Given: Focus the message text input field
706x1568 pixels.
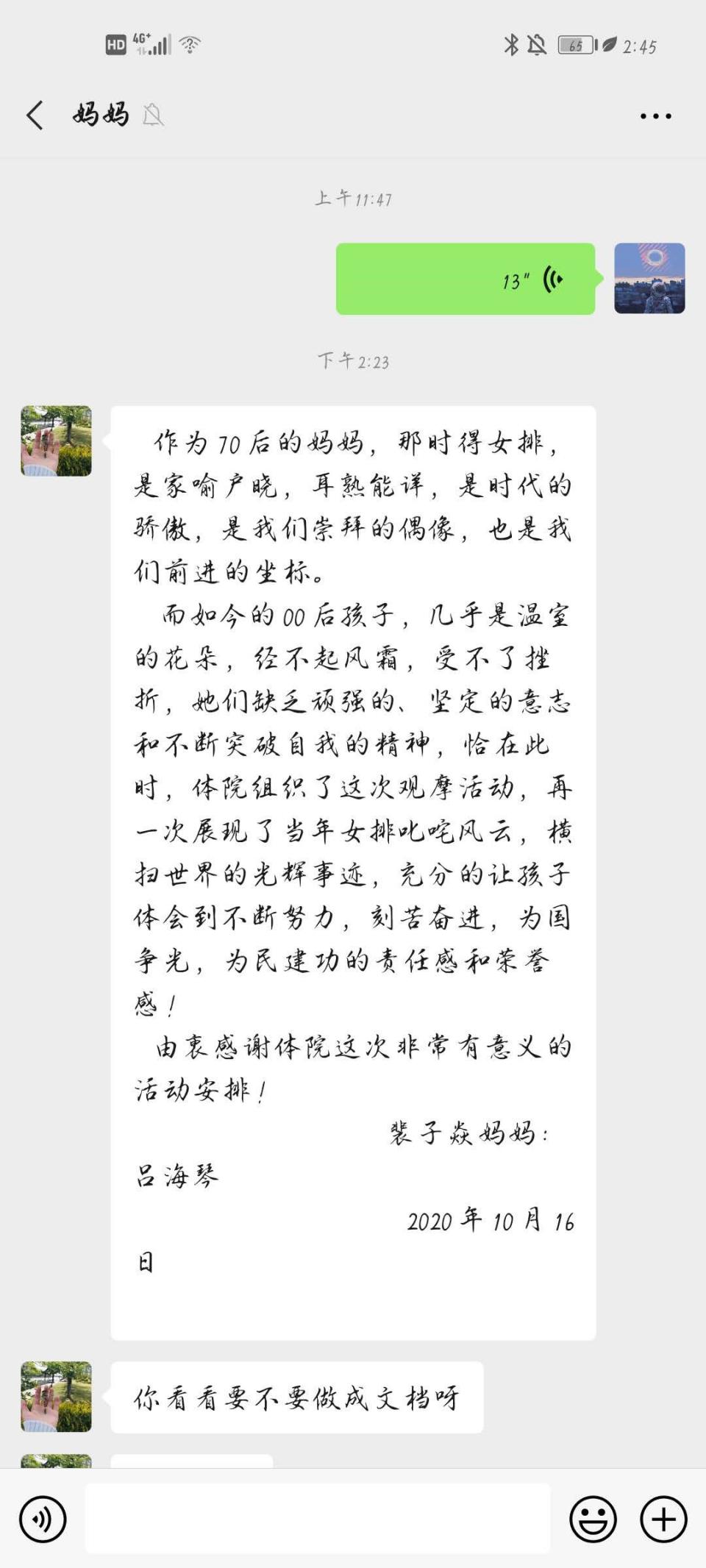Looking at the screenshot, I should [x=318, y=1519].
